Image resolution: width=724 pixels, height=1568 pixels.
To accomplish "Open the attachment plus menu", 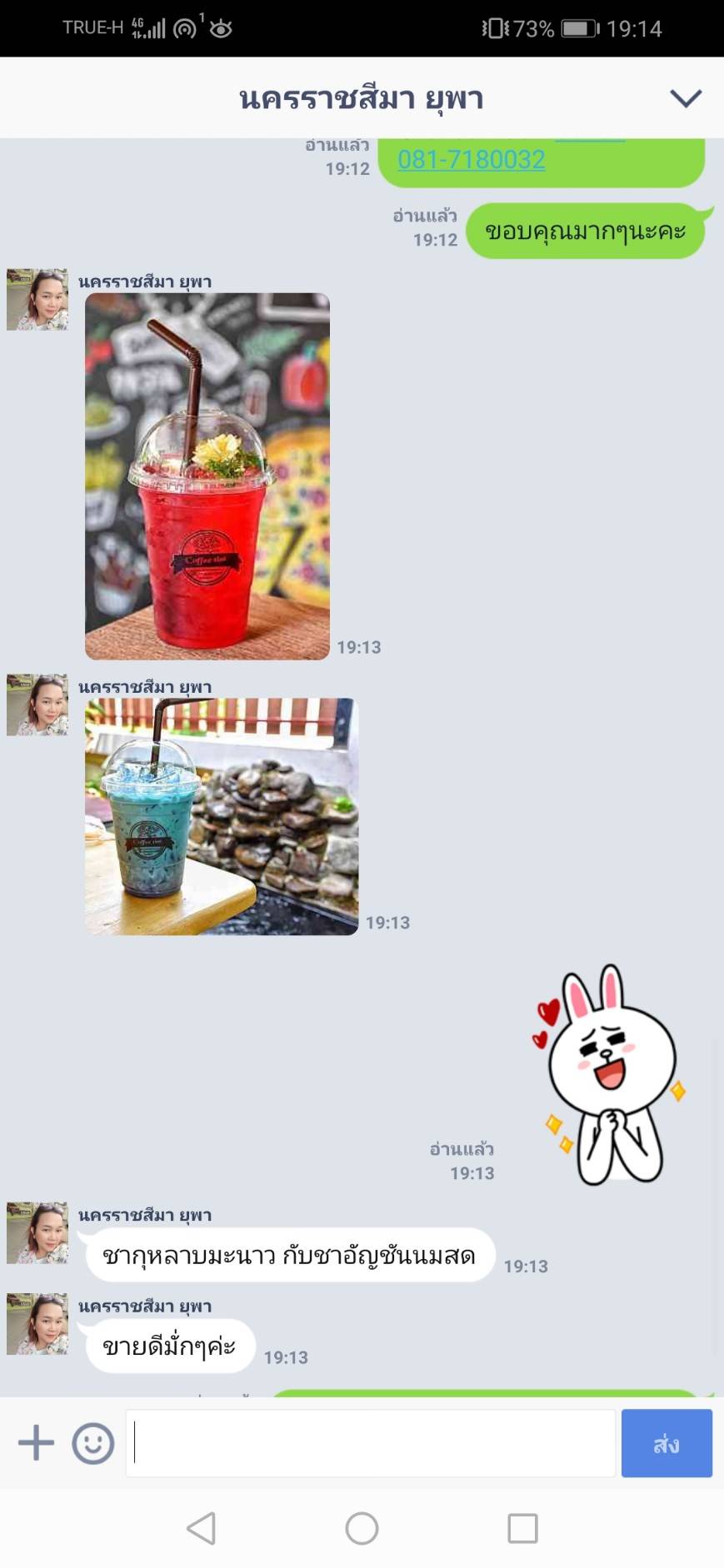I will (36, 1442).
